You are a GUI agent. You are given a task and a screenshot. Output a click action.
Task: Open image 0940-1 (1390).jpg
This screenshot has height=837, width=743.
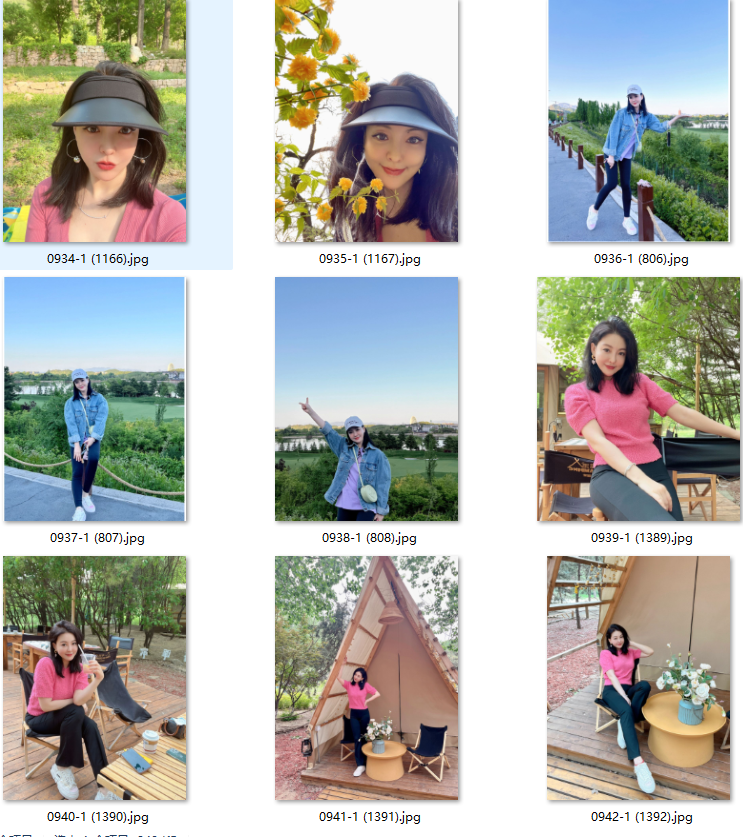point(95,678)
